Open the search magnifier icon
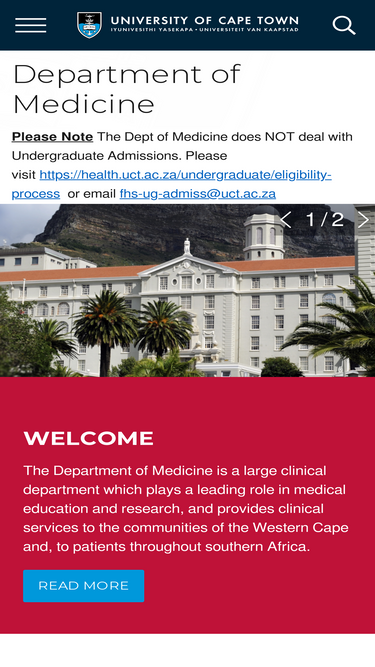375x667 pixels. [344, 25]
